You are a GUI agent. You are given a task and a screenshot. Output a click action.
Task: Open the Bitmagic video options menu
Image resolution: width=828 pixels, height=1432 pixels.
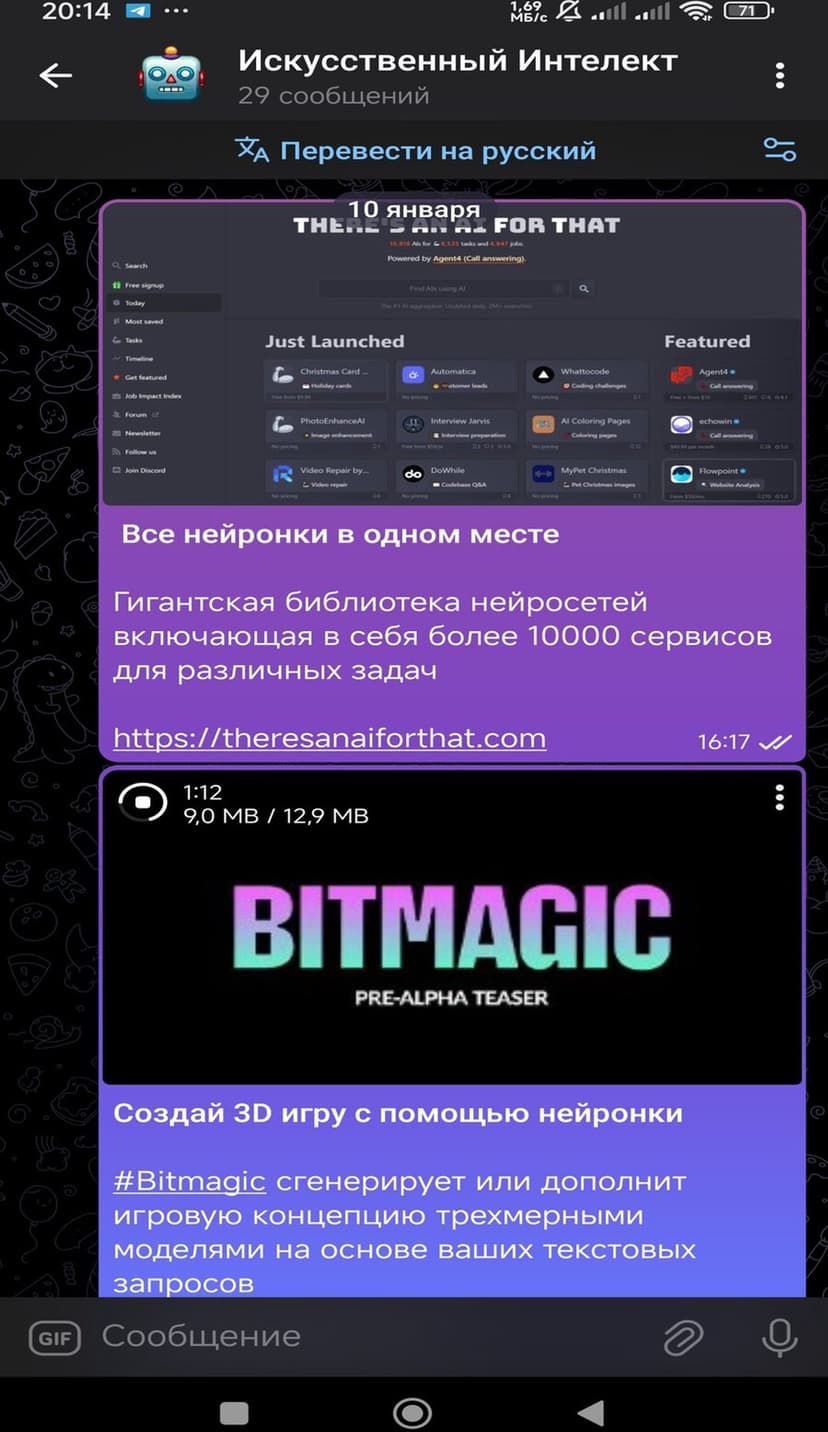[x=779, y=797]
